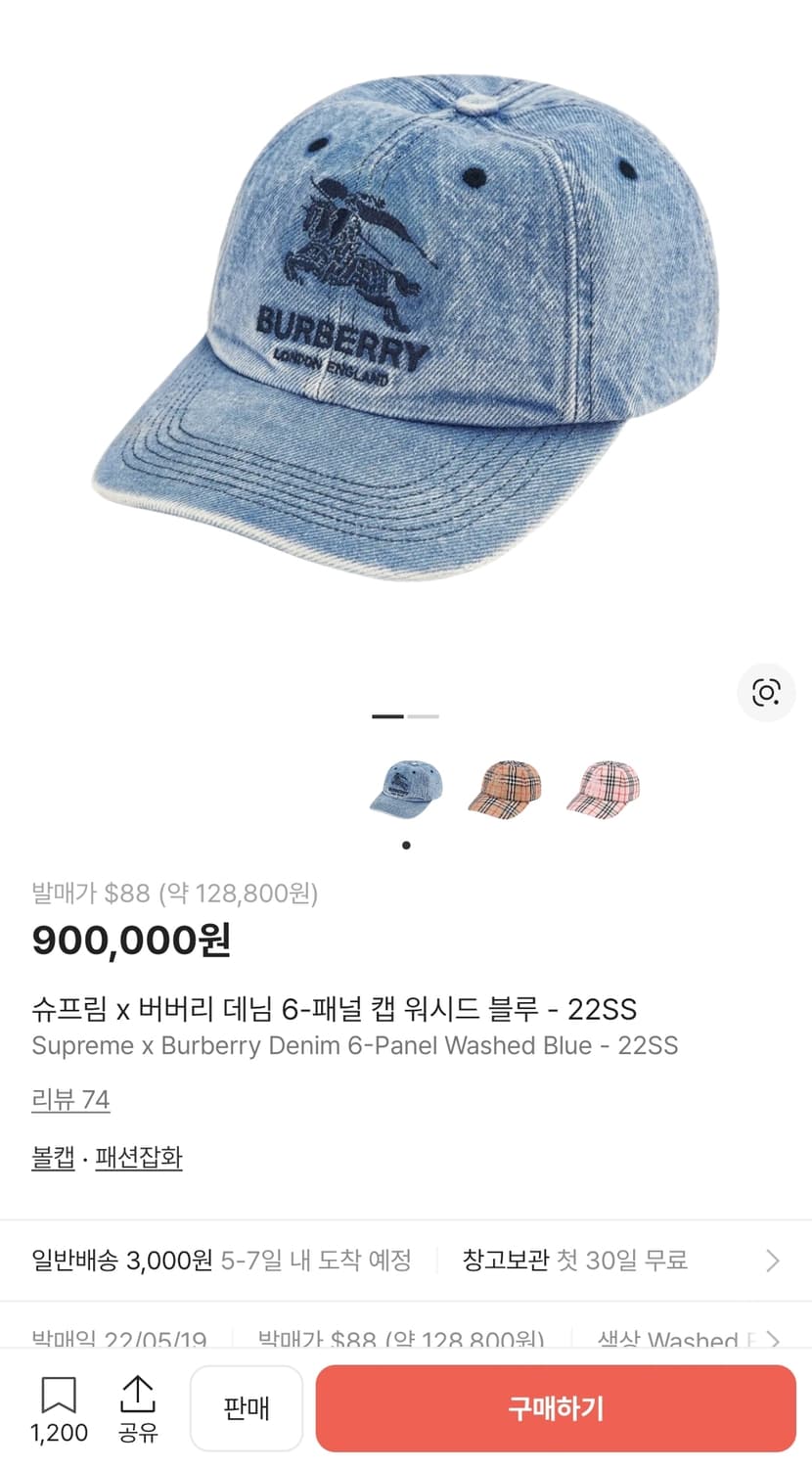Viewport: 812px width, 1468px height.
Task: Open the 볼캡 category link
Action: pyautogui.click(x=52, y=1157)
